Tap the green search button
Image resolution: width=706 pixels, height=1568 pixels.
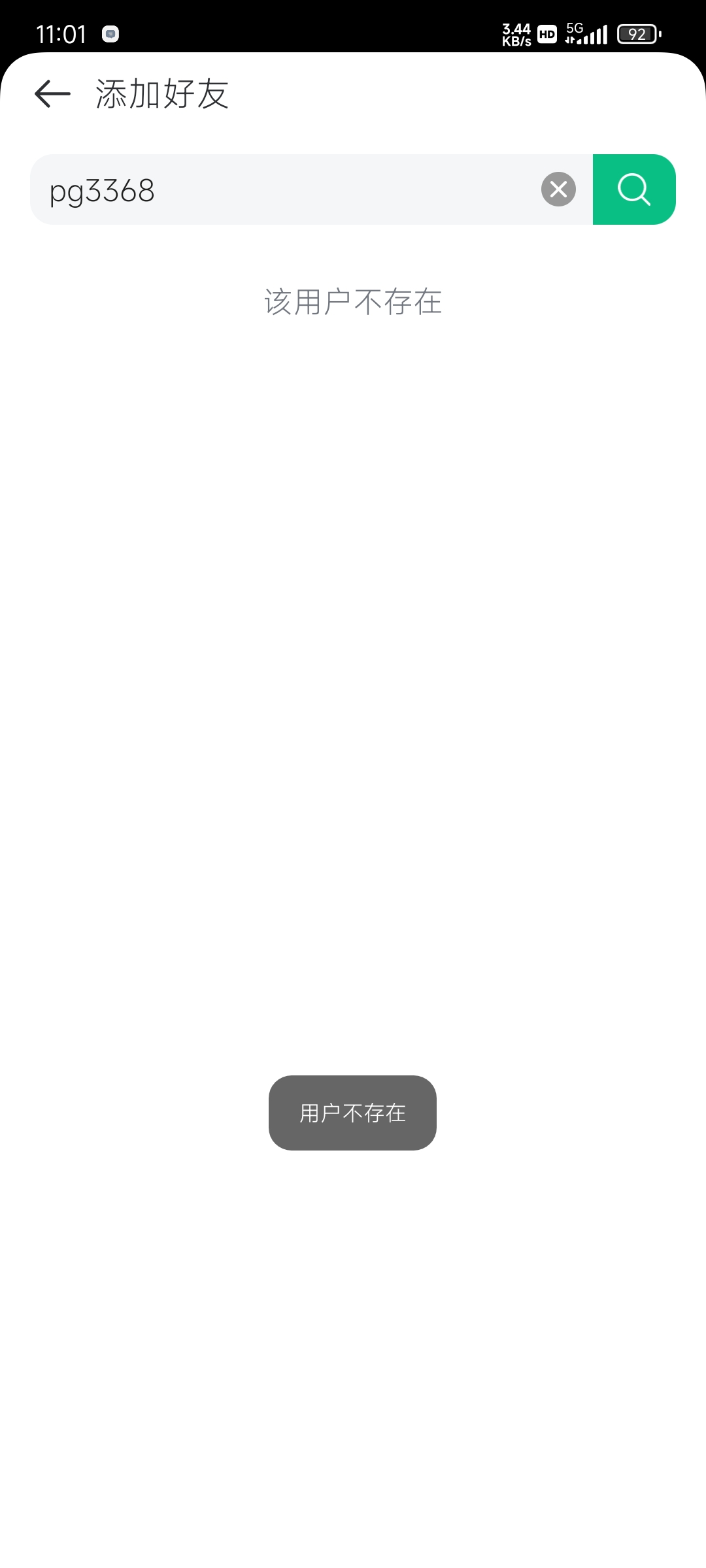click(x=633, y=189)
